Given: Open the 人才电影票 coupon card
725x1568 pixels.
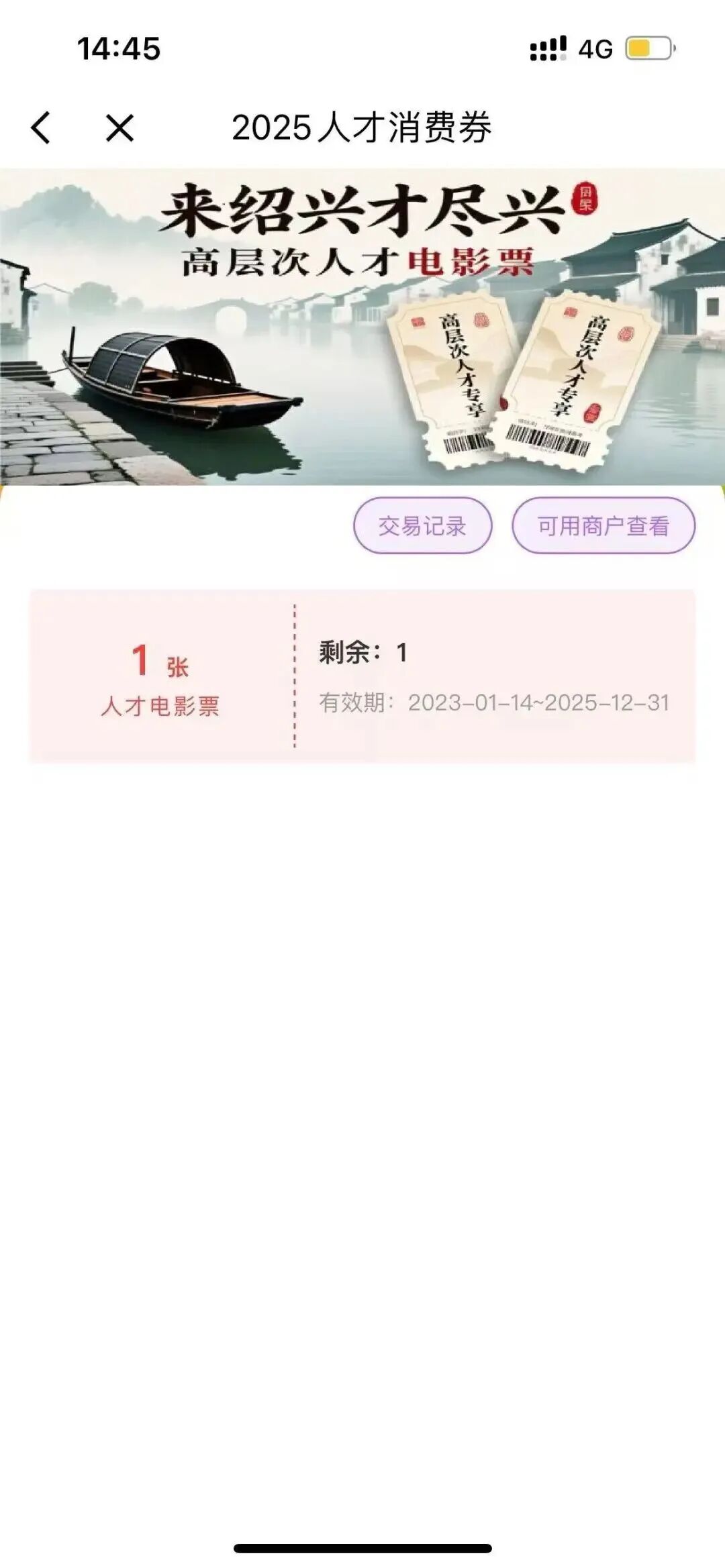Looking at the screenshot, I should (362, 676).
